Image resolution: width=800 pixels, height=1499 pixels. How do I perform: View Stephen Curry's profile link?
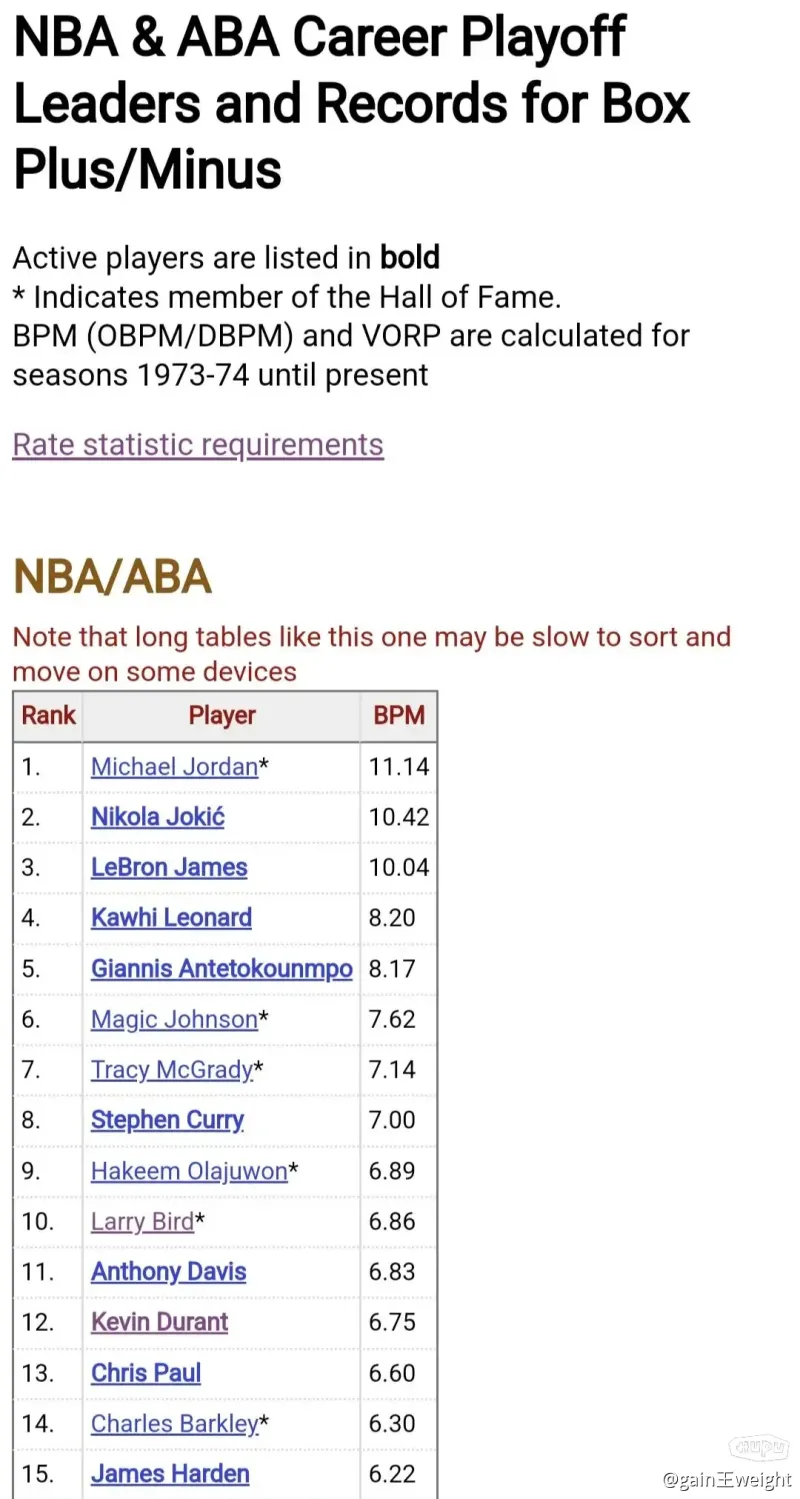pos(167,1120)
